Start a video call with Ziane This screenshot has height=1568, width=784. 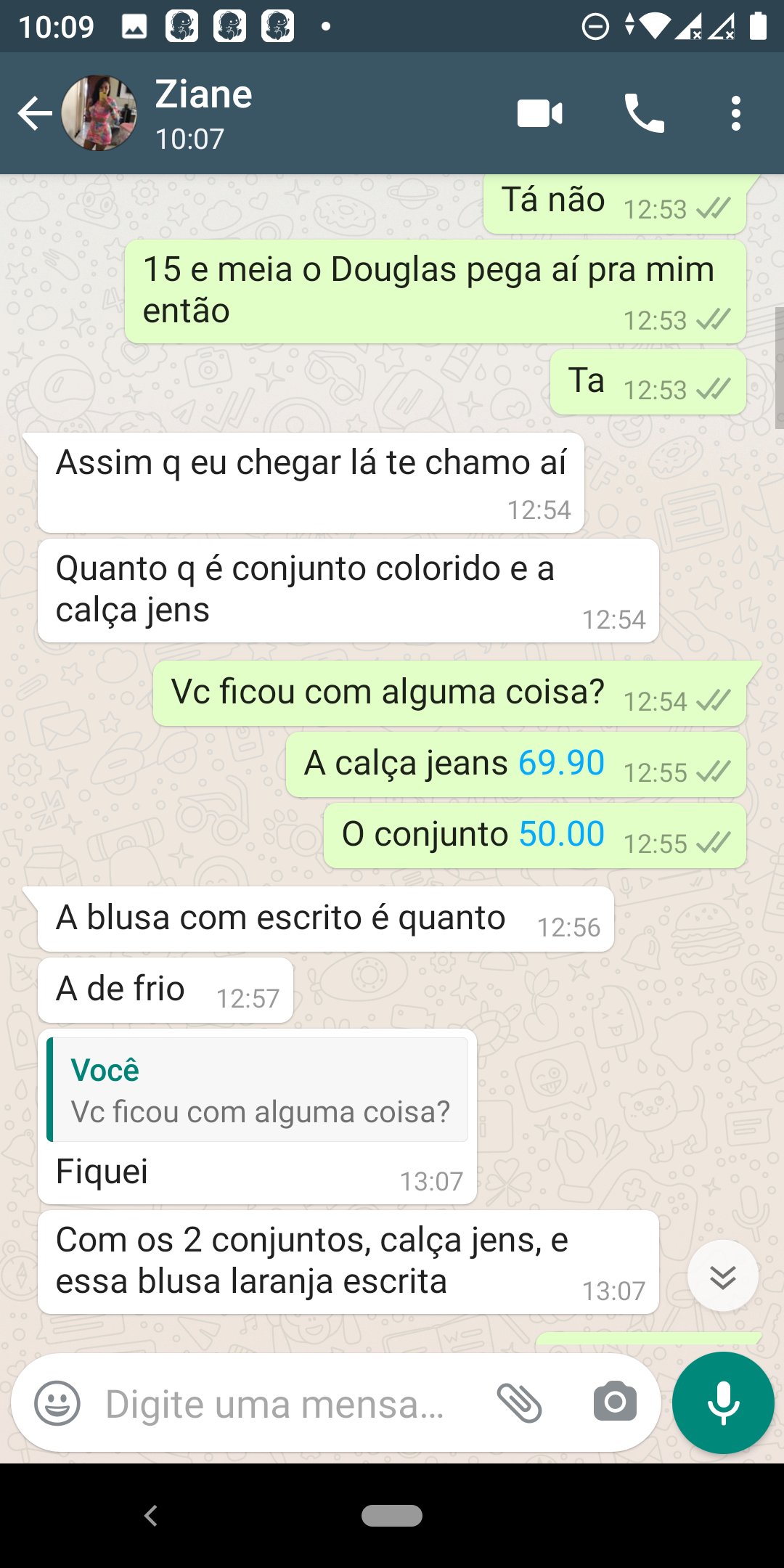[540, 113]
